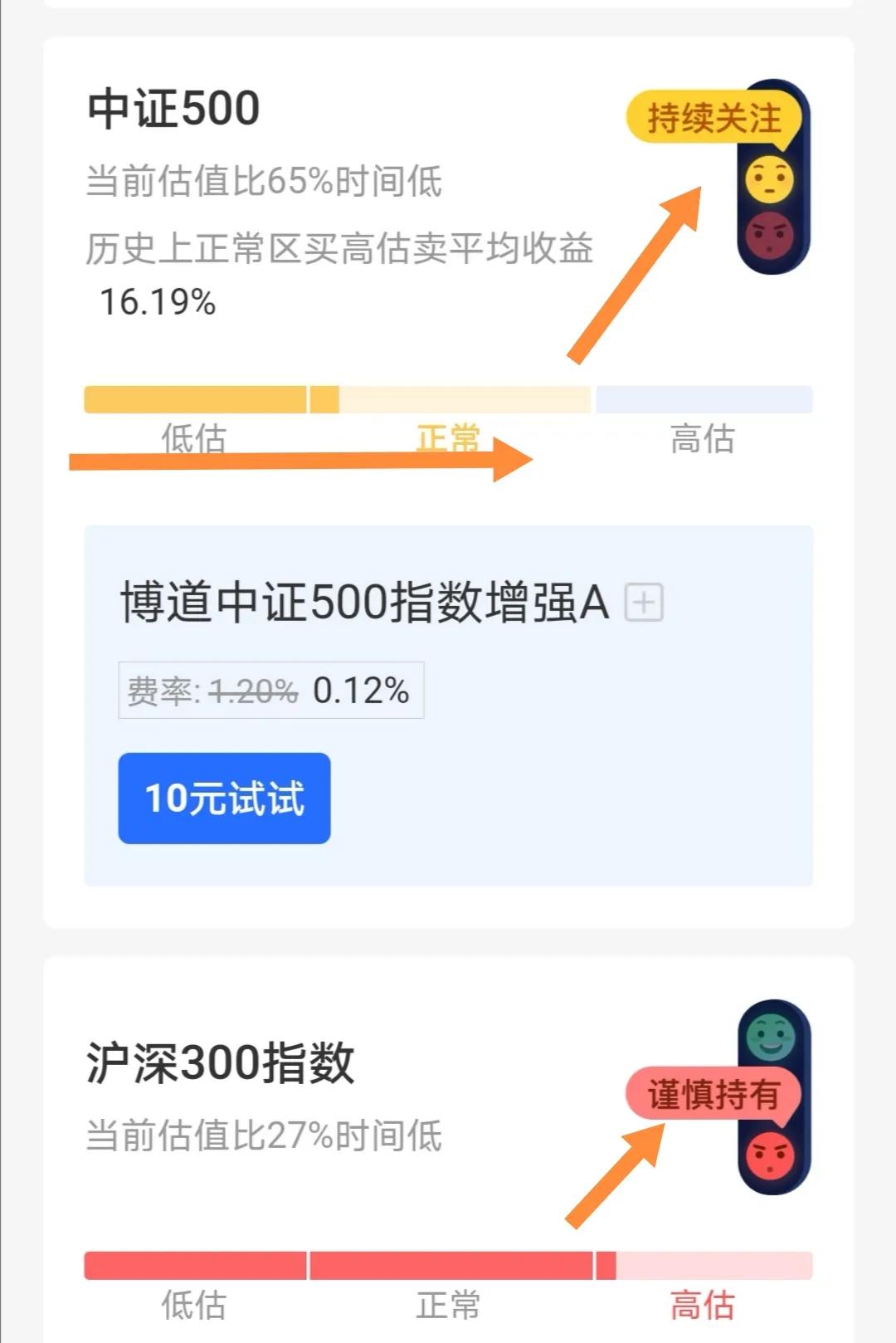Click the 高估 label under 沪深300 bar
The width and height of the screenshot is (896, 1343).
(x=704, y=1305)
